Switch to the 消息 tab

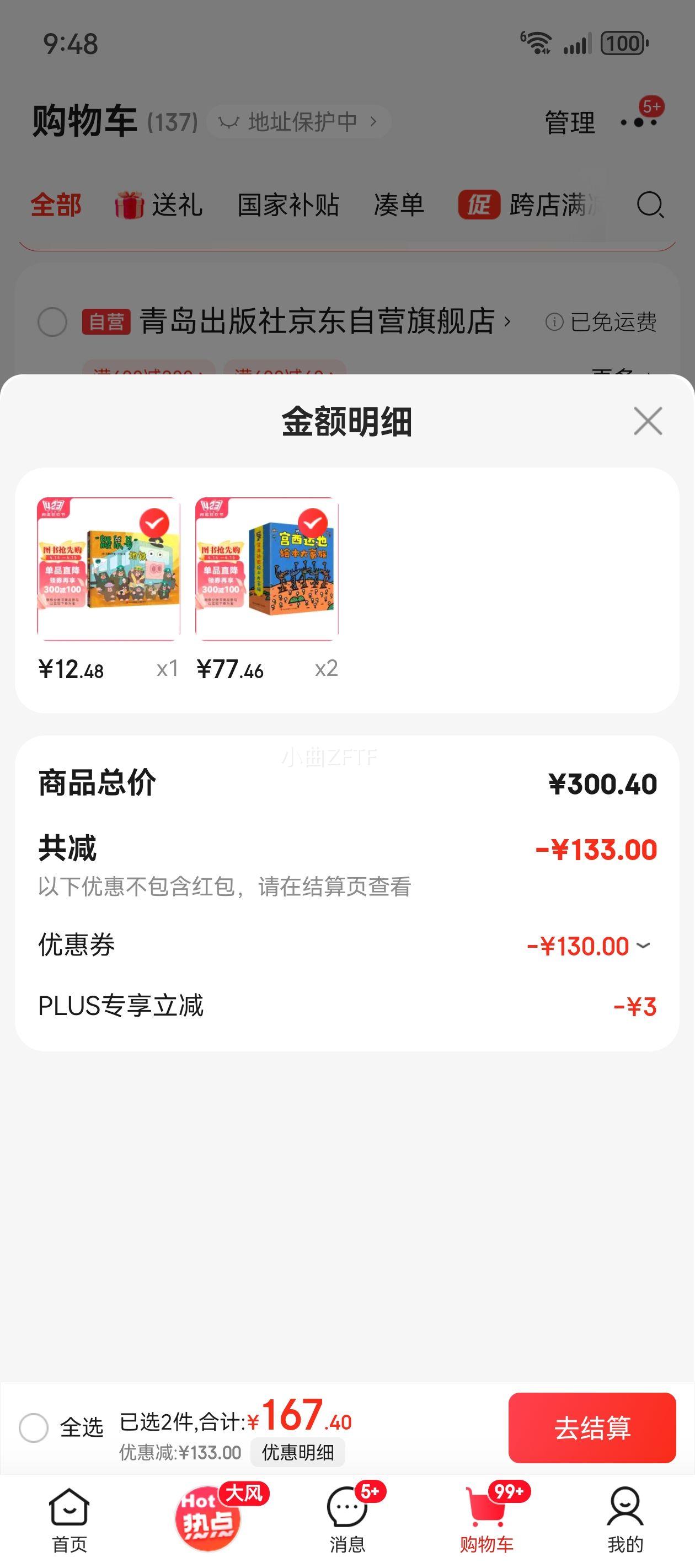pos(347,1519)
